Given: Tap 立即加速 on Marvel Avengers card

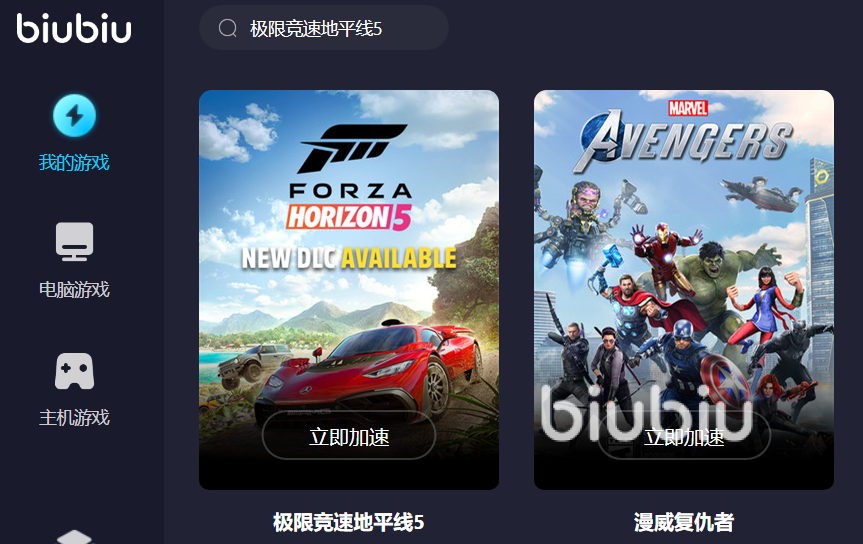Looking at the screenshot, I should [x=684, y=437].
